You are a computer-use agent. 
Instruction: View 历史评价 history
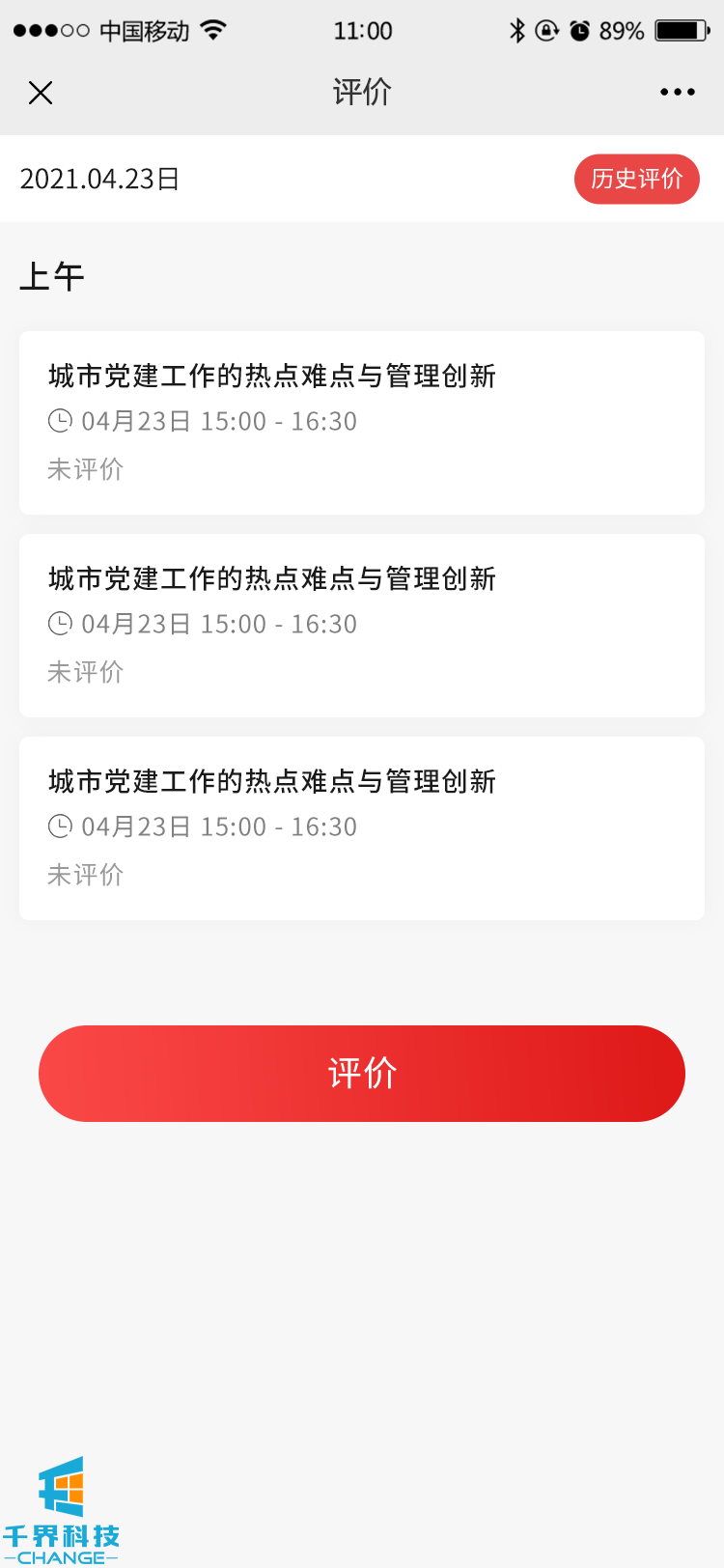(x=636, y=180)
